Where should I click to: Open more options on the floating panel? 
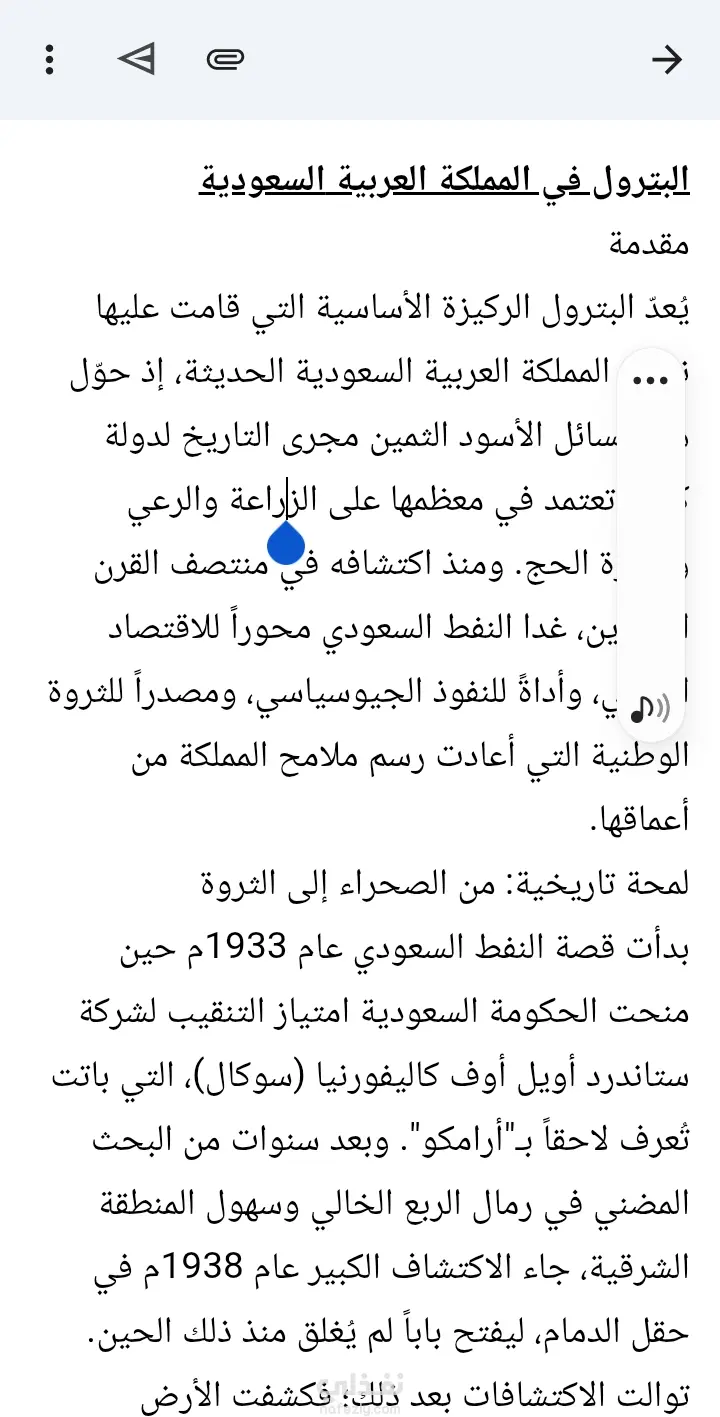point(651,379)
